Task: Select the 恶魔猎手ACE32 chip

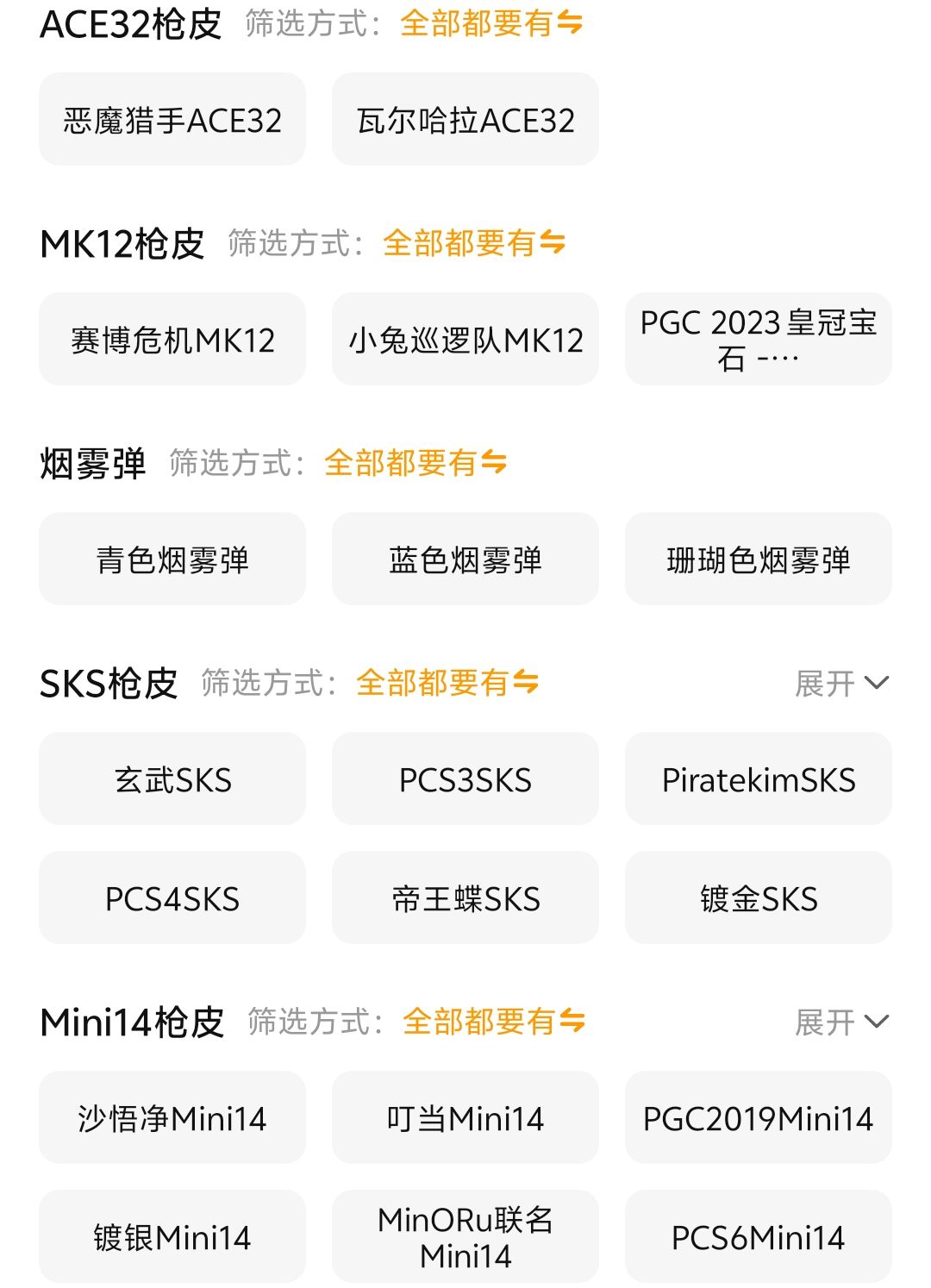Action: (x=172, y=120)
